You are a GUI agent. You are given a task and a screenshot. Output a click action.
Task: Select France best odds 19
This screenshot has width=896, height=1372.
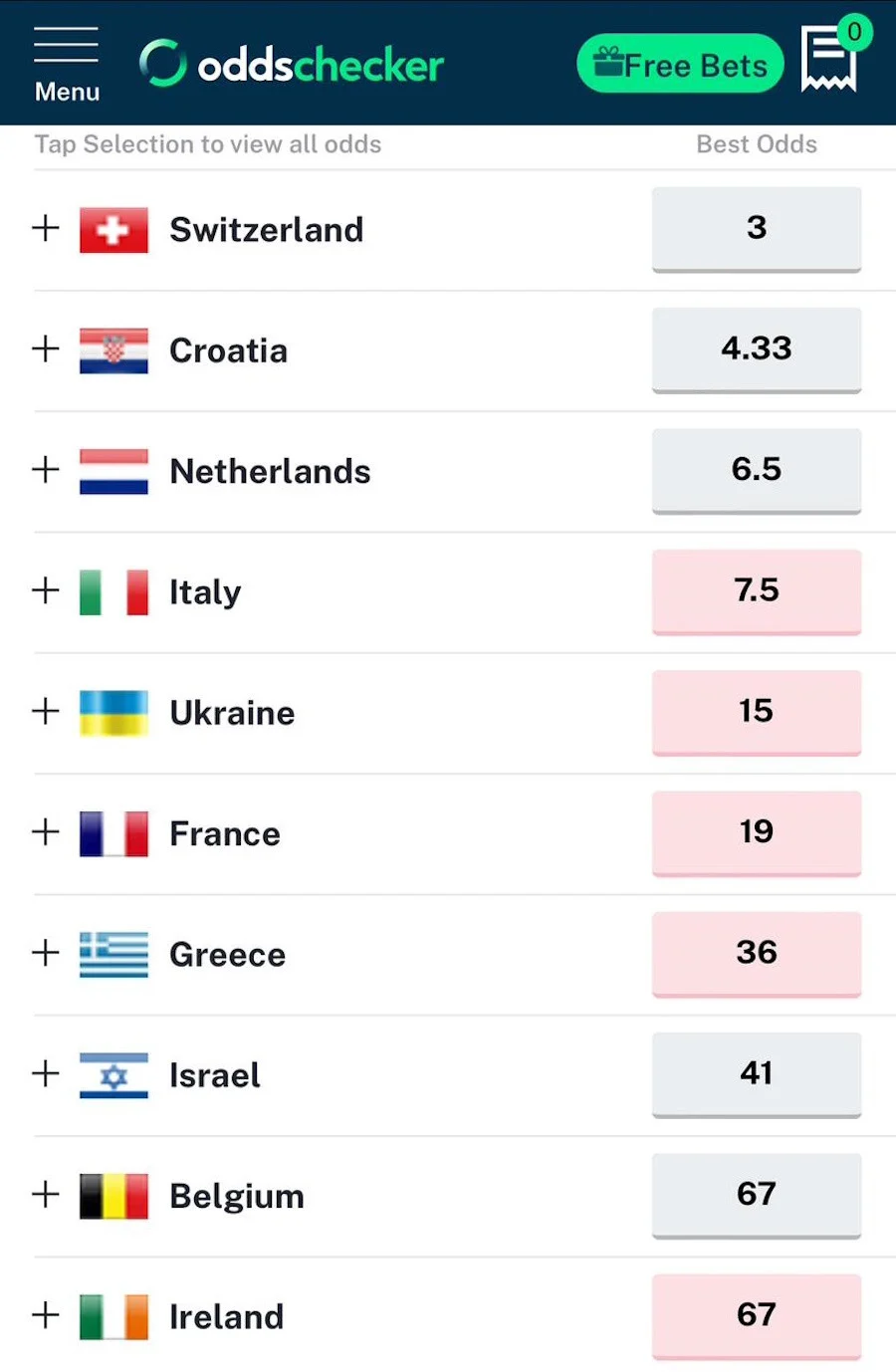756,831
